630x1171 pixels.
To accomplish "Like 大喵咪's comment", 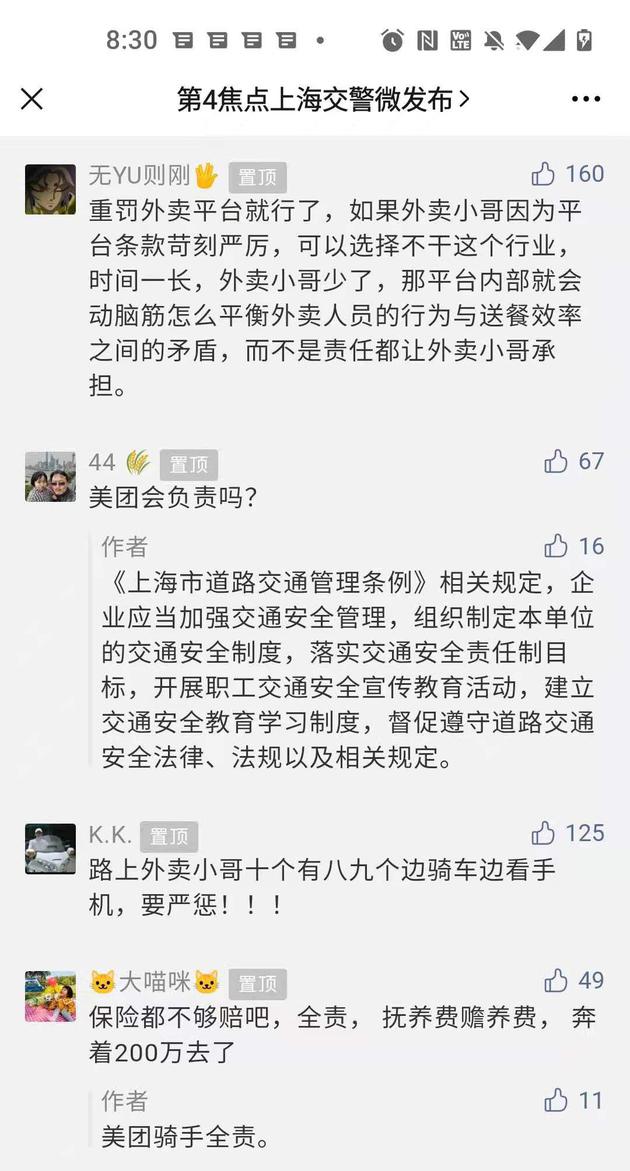I will click(x=556, y=980).
